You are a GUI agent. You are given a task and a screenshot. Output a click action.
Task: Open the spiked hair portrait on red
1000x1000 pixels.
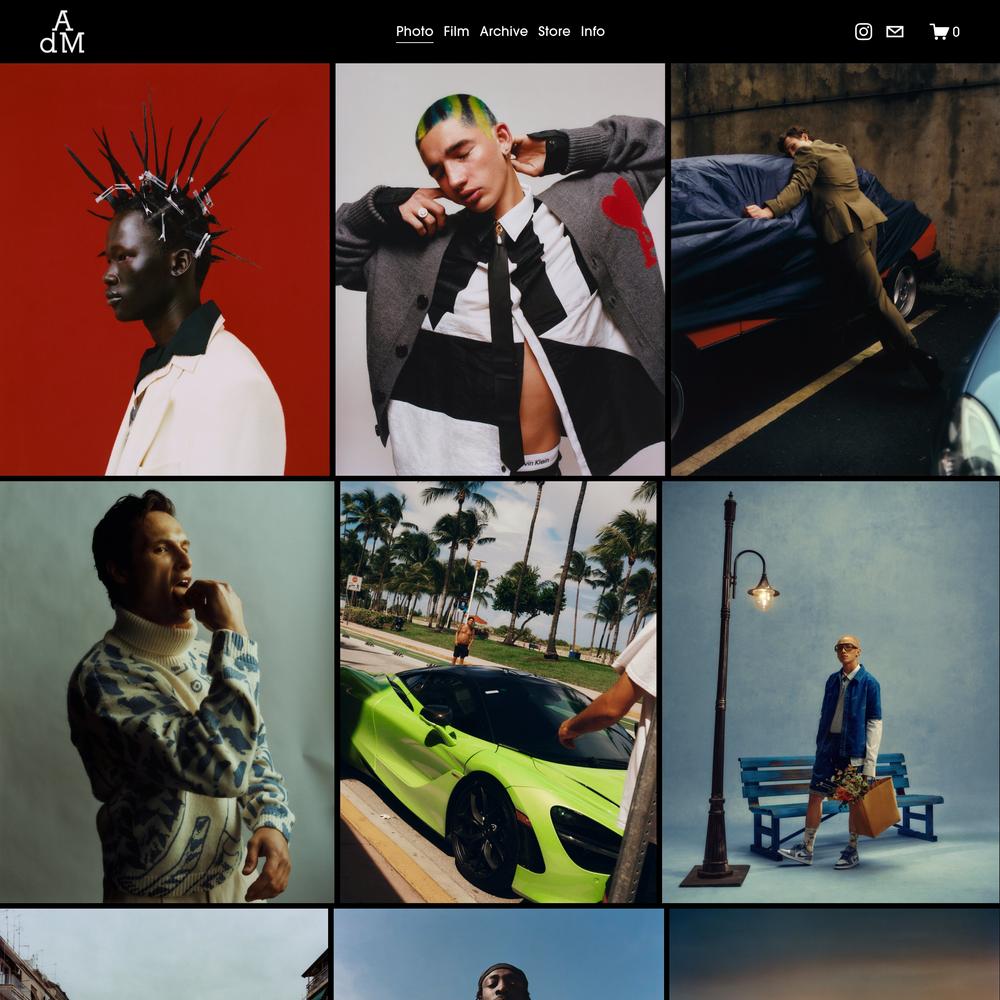tap(164, 270)
